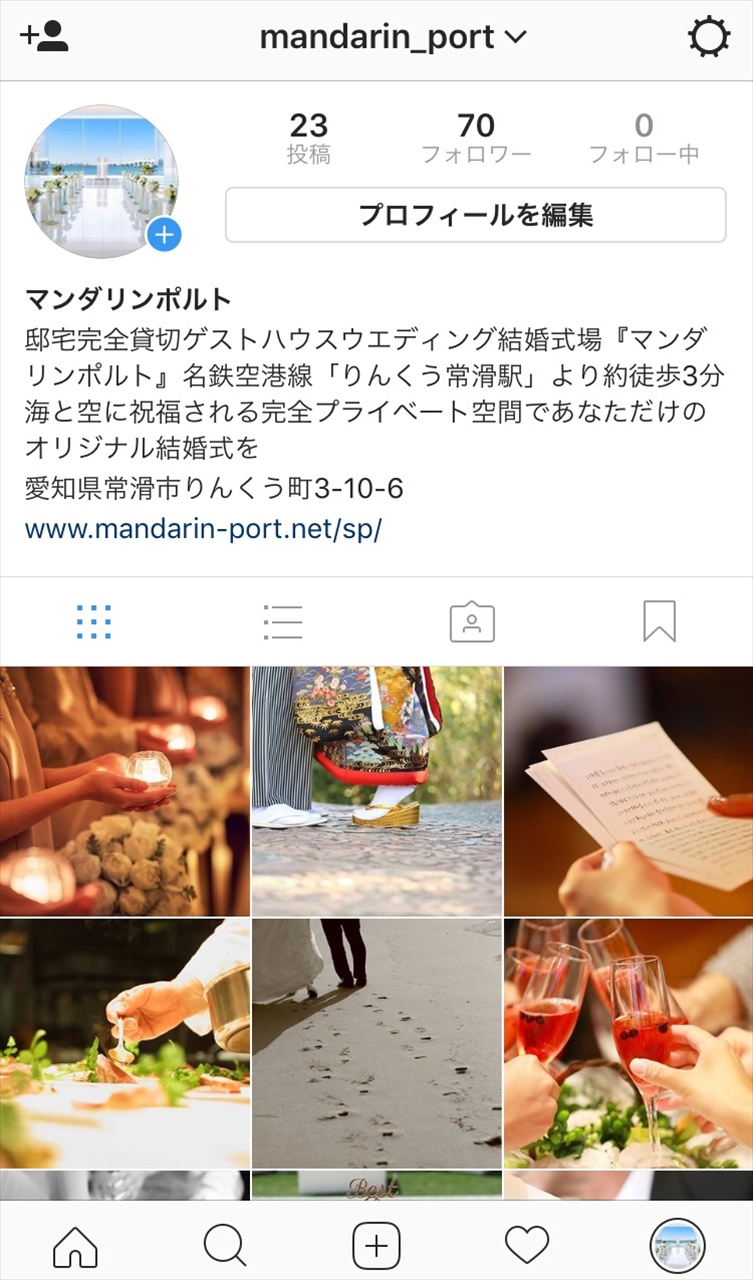Switch to the grid view tab
The width and height of the screenshot is (753, 1280).
coord(94,622)
